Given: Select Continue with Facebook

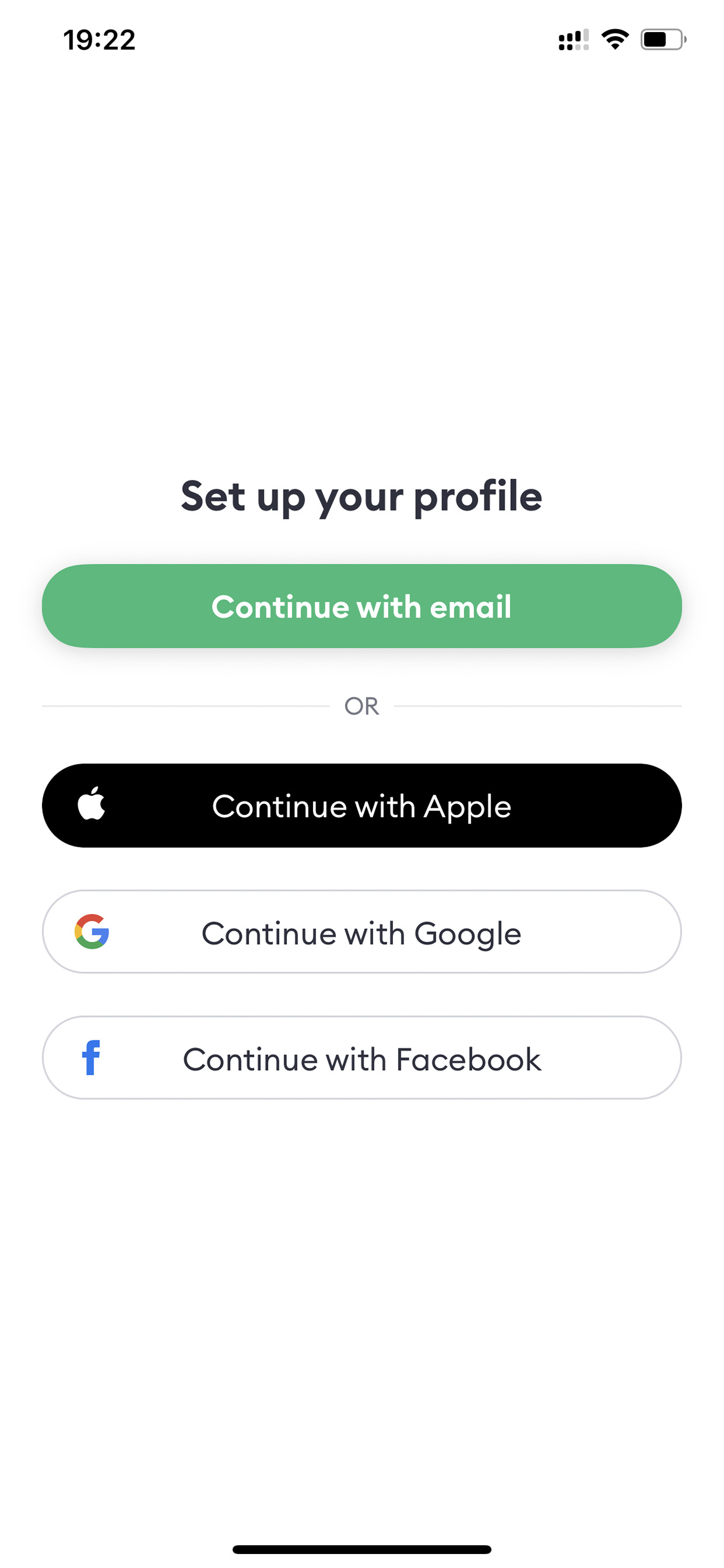Looking at the screenshot, I should 362,1058.
